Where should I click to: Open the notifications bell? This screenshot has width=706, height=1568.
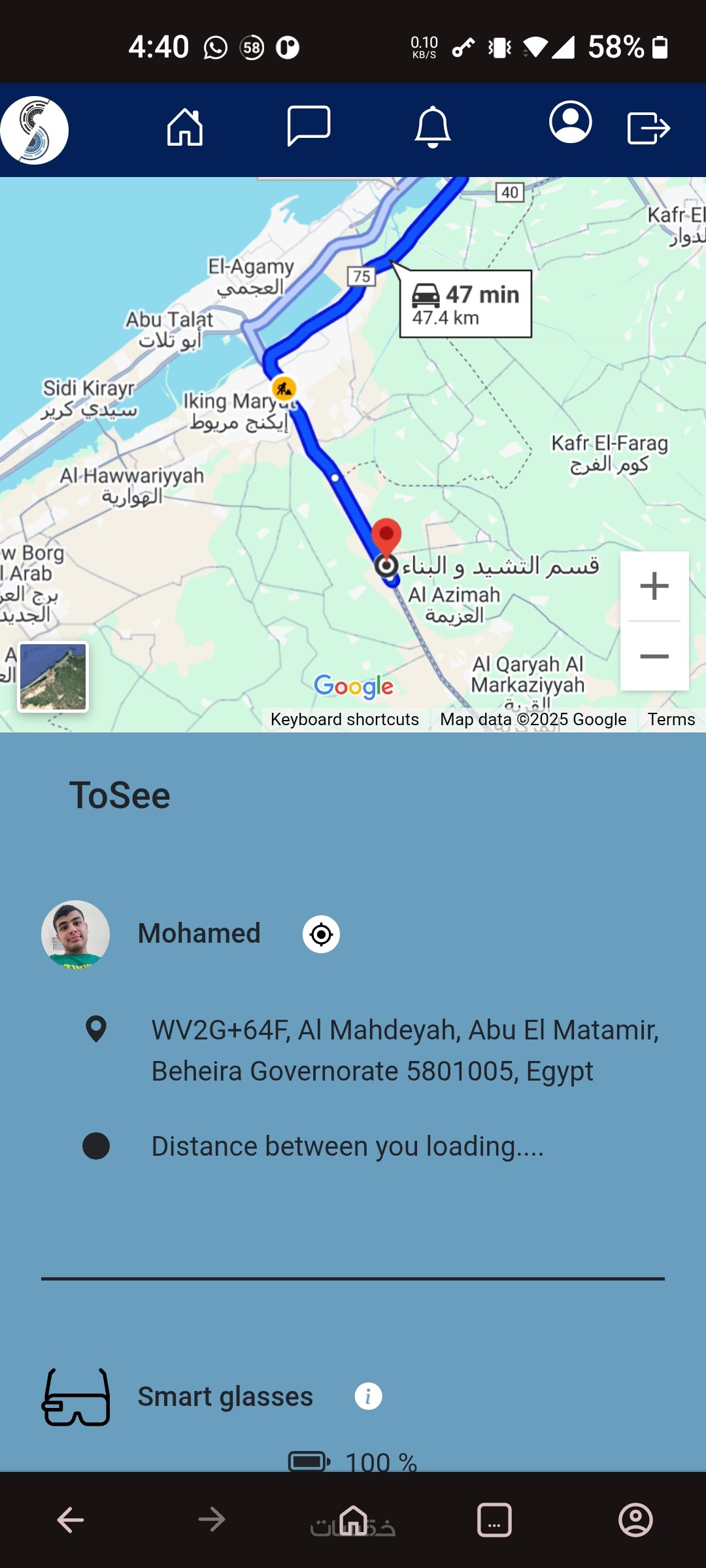(433, 127)
